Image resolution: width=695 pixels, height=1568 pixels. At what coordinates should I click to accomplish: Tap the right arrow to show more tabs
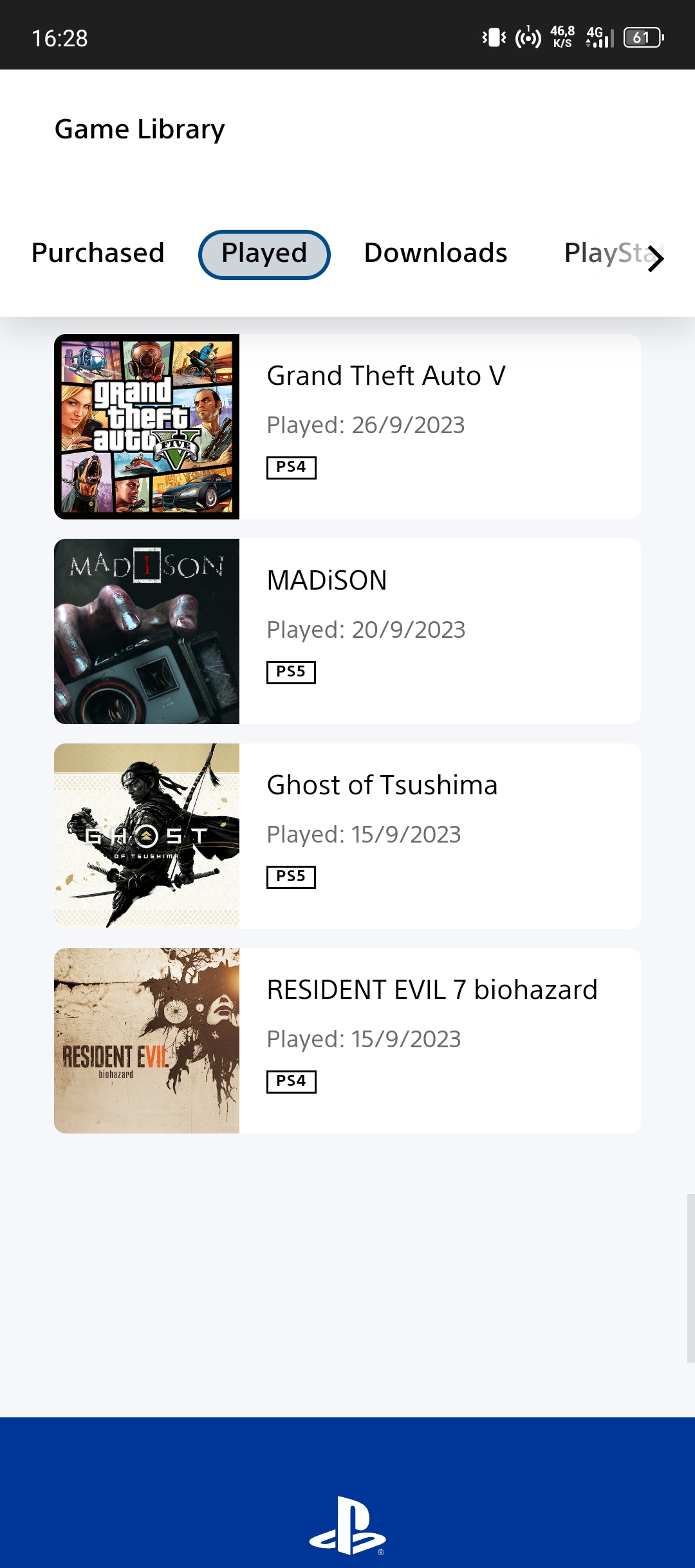click(x=655, y=259)
